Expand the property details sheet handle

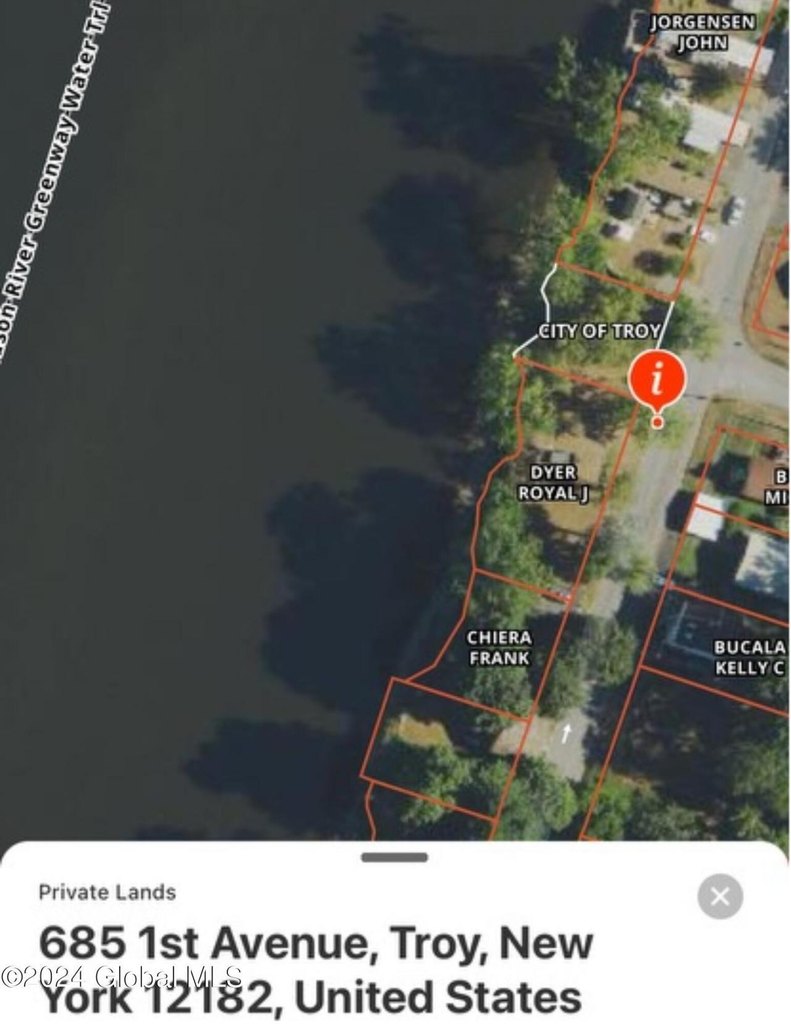[394, 857]
